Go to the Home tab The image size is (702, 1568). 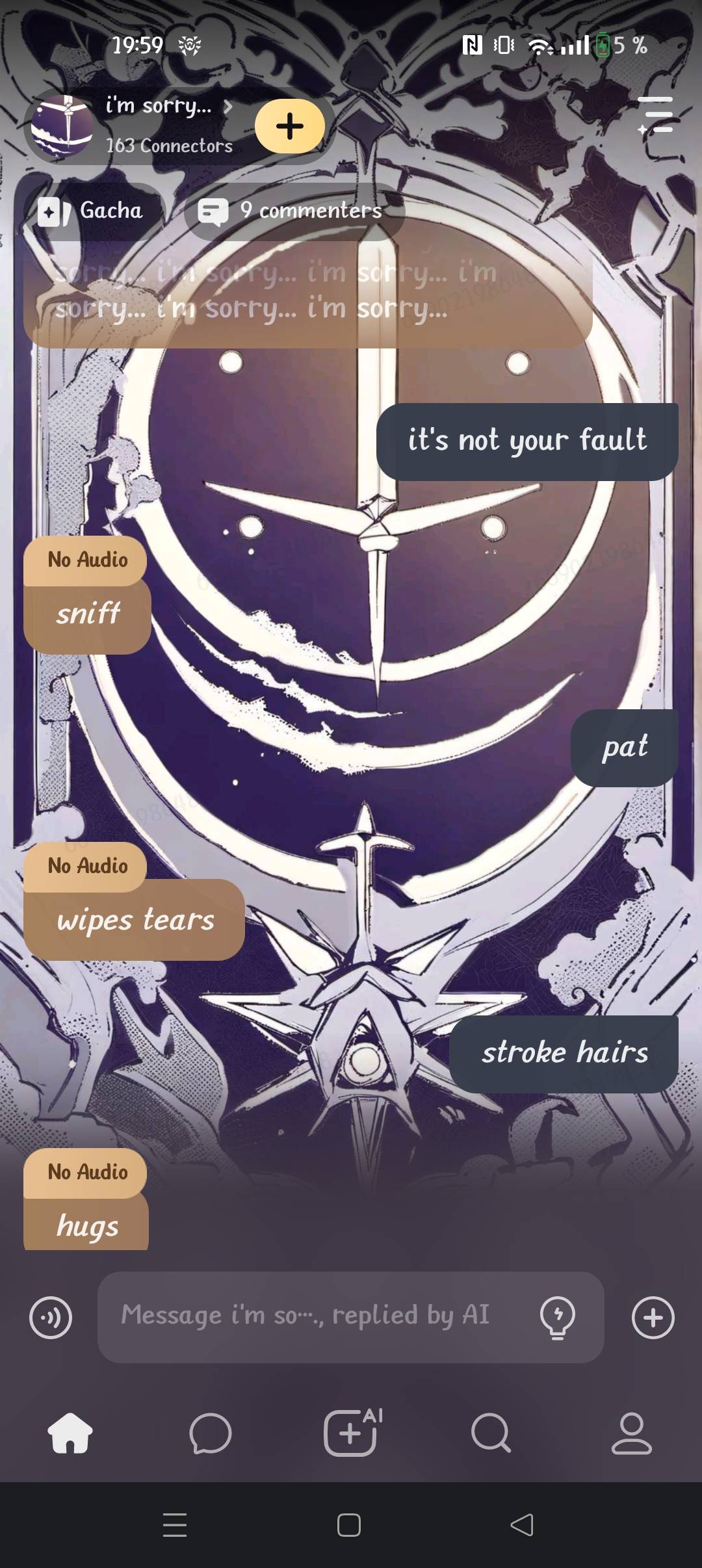coord(70,1433)
